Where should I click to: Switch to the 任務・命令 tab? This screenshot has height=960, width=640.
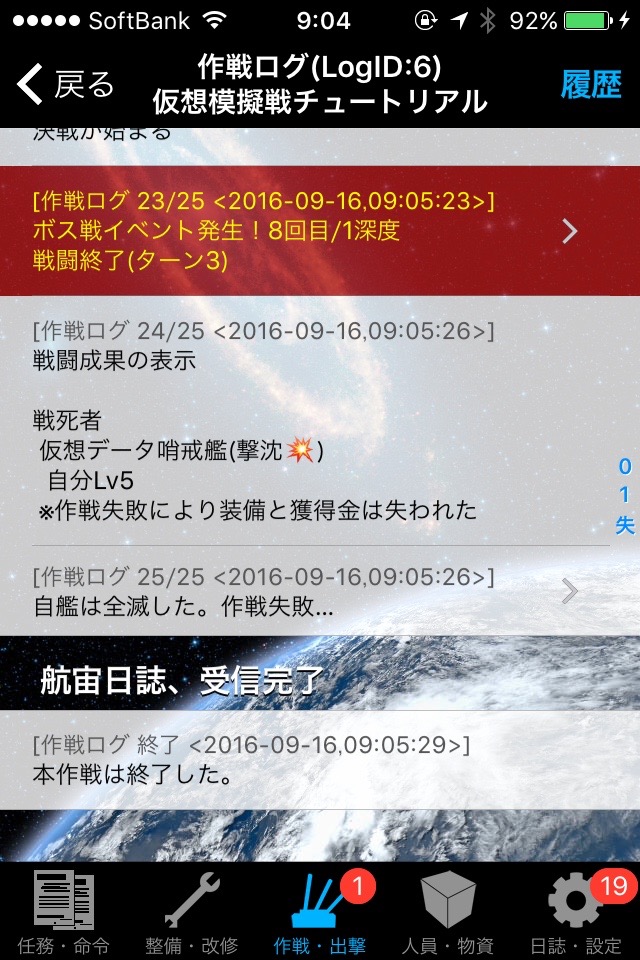(64, 911)
